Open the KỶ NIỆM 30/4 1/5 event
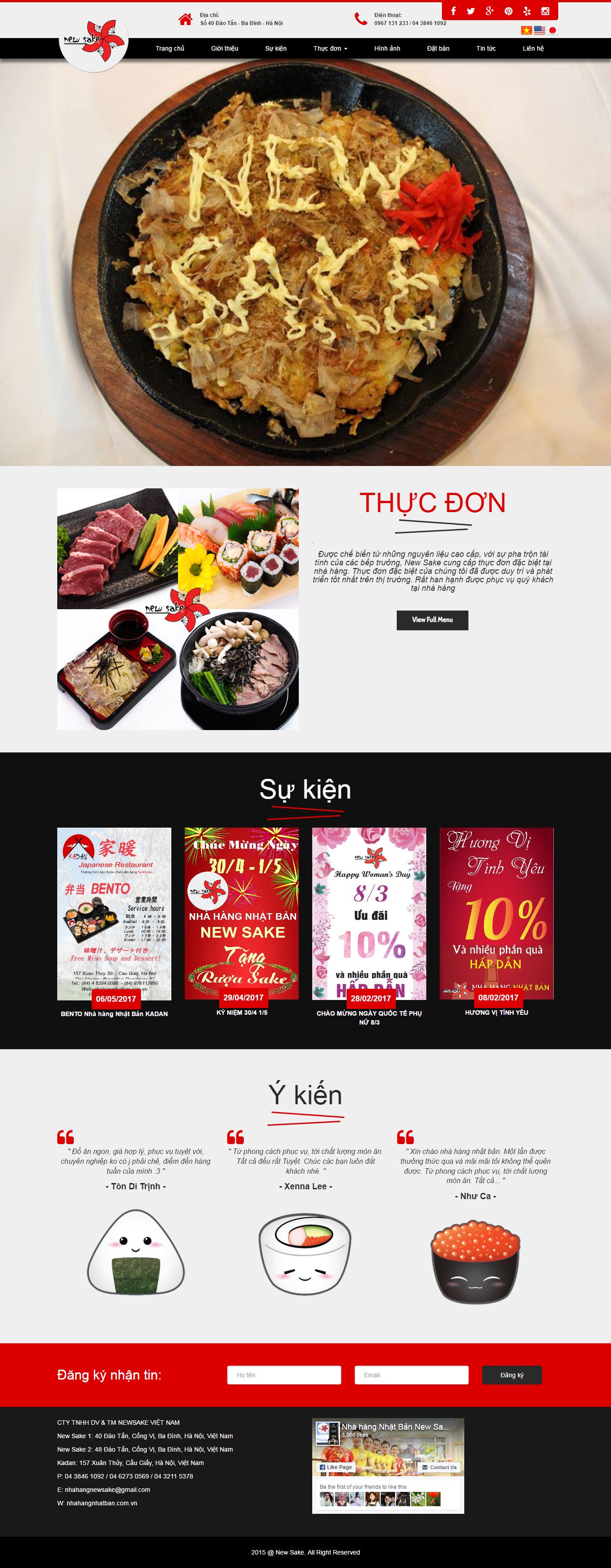Viewport: 611px width, 1568px height. click(242, 1012)
